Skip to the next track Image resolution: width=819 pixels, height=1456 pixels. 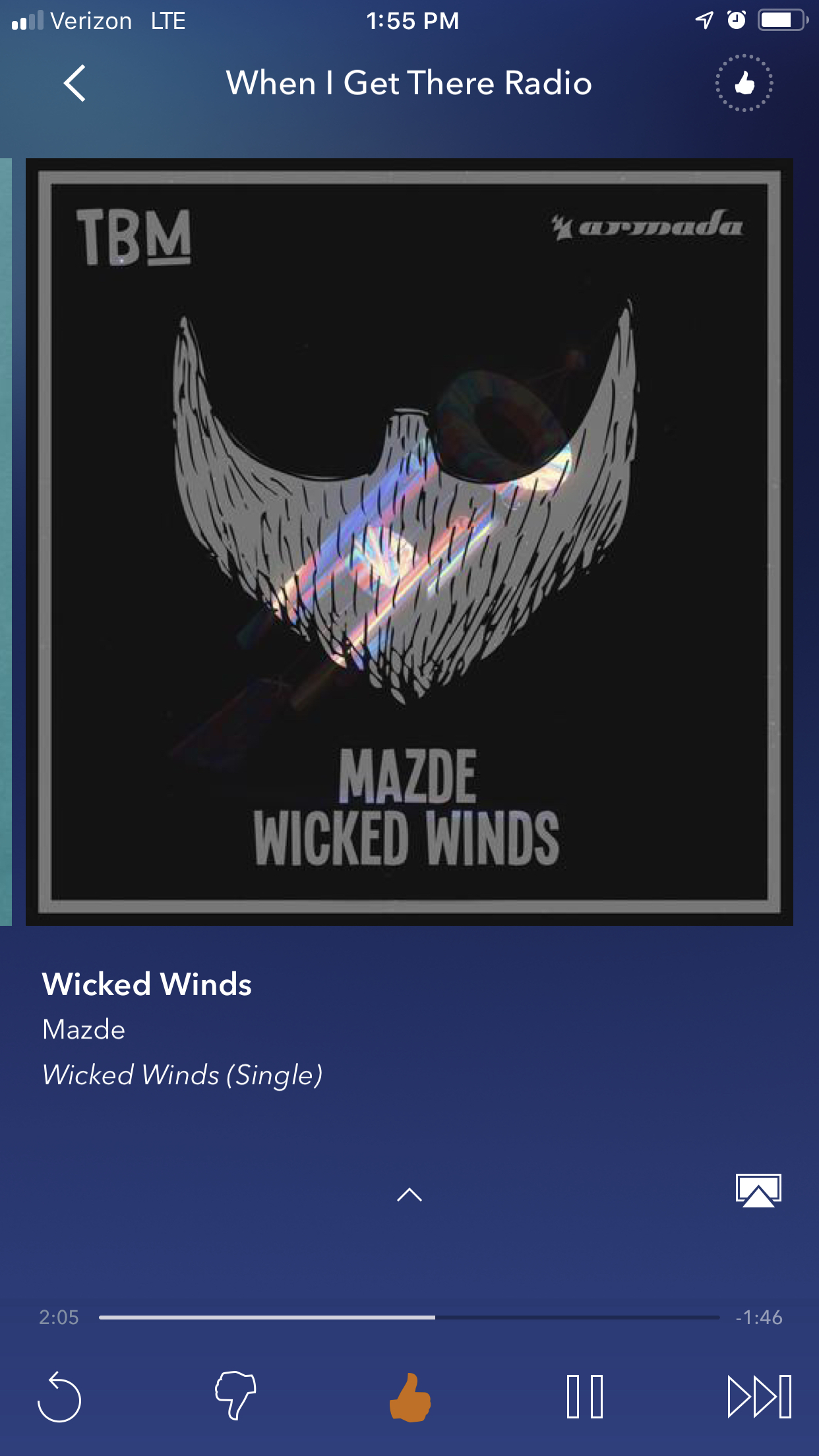tap(759, 1397)
